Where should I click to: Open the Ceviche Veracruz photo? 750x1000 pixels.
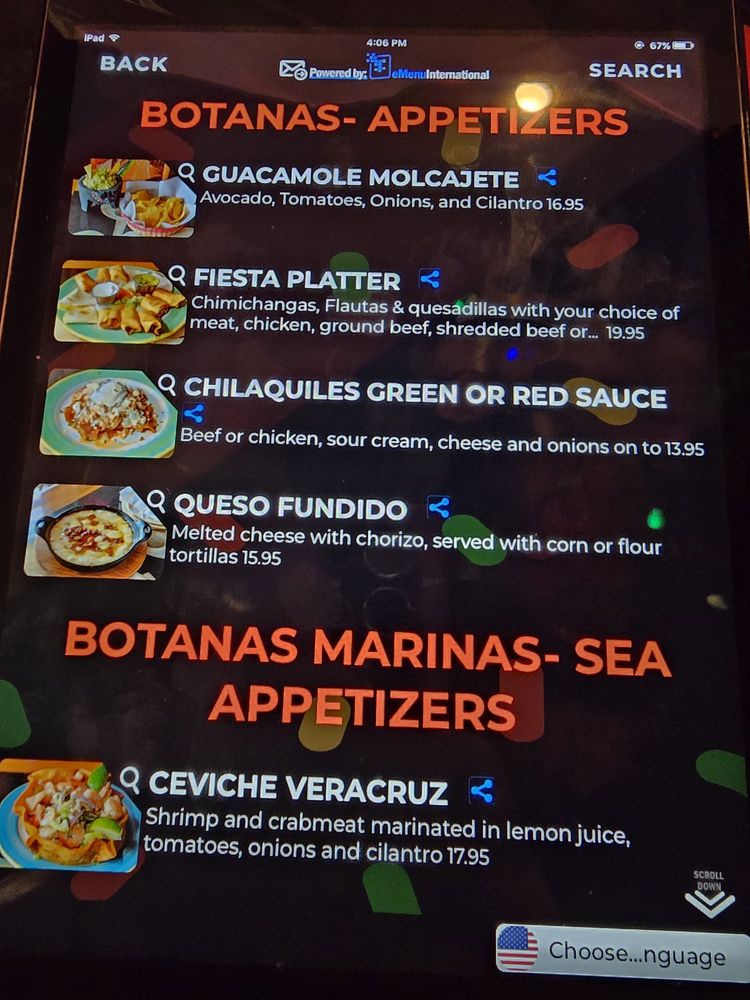[70, 815]
